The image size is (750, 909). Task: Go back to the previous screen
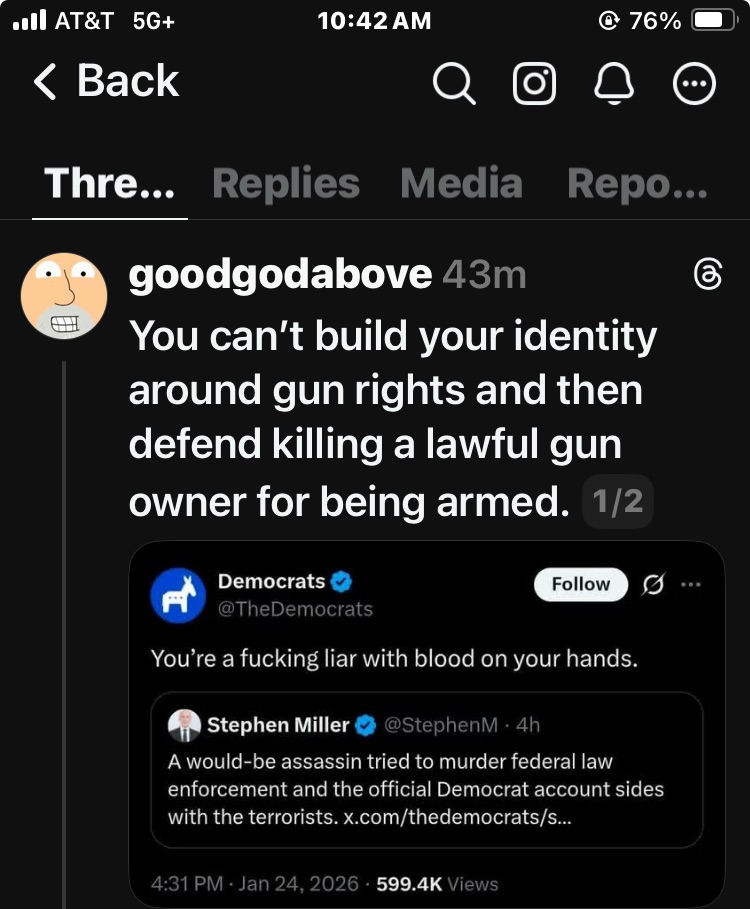click(105, 82)
